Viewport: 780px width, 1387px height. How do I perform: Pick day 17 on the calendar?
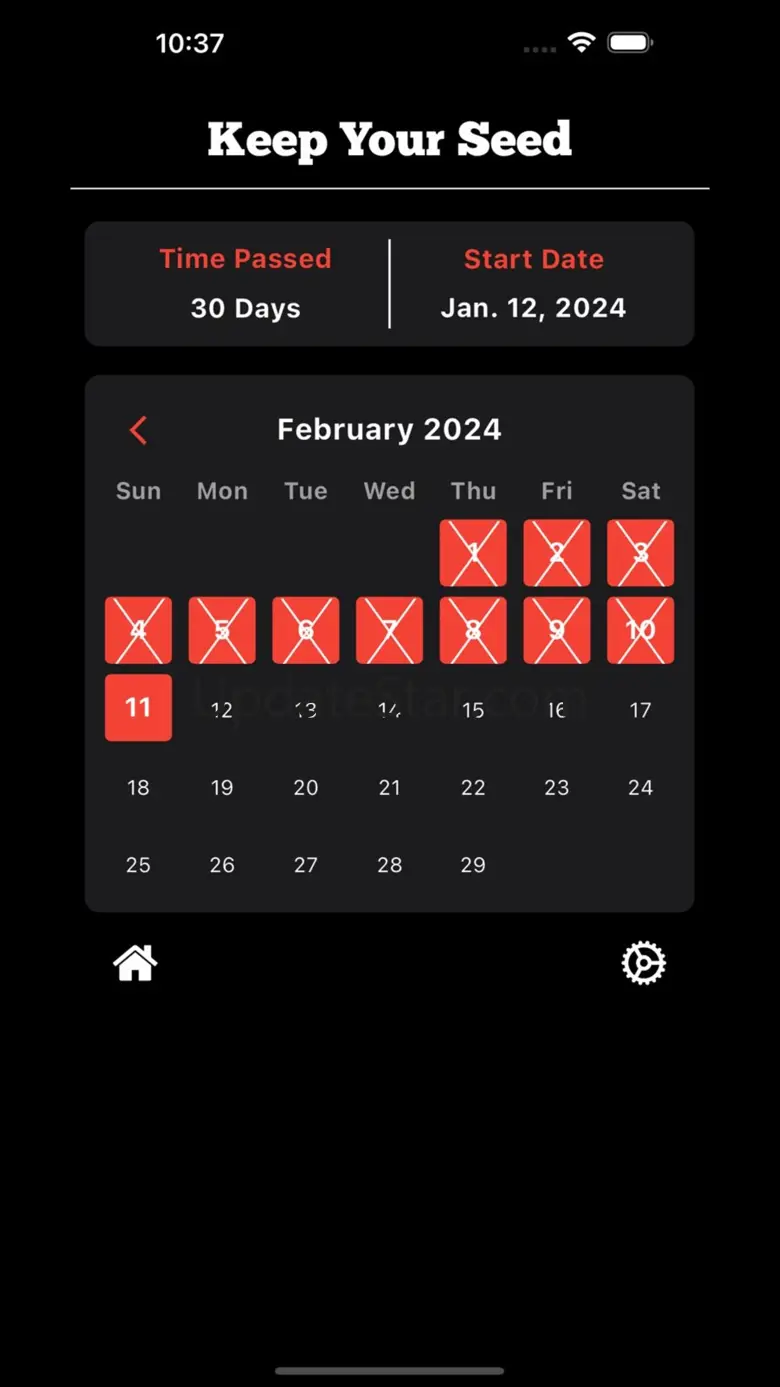640,710
